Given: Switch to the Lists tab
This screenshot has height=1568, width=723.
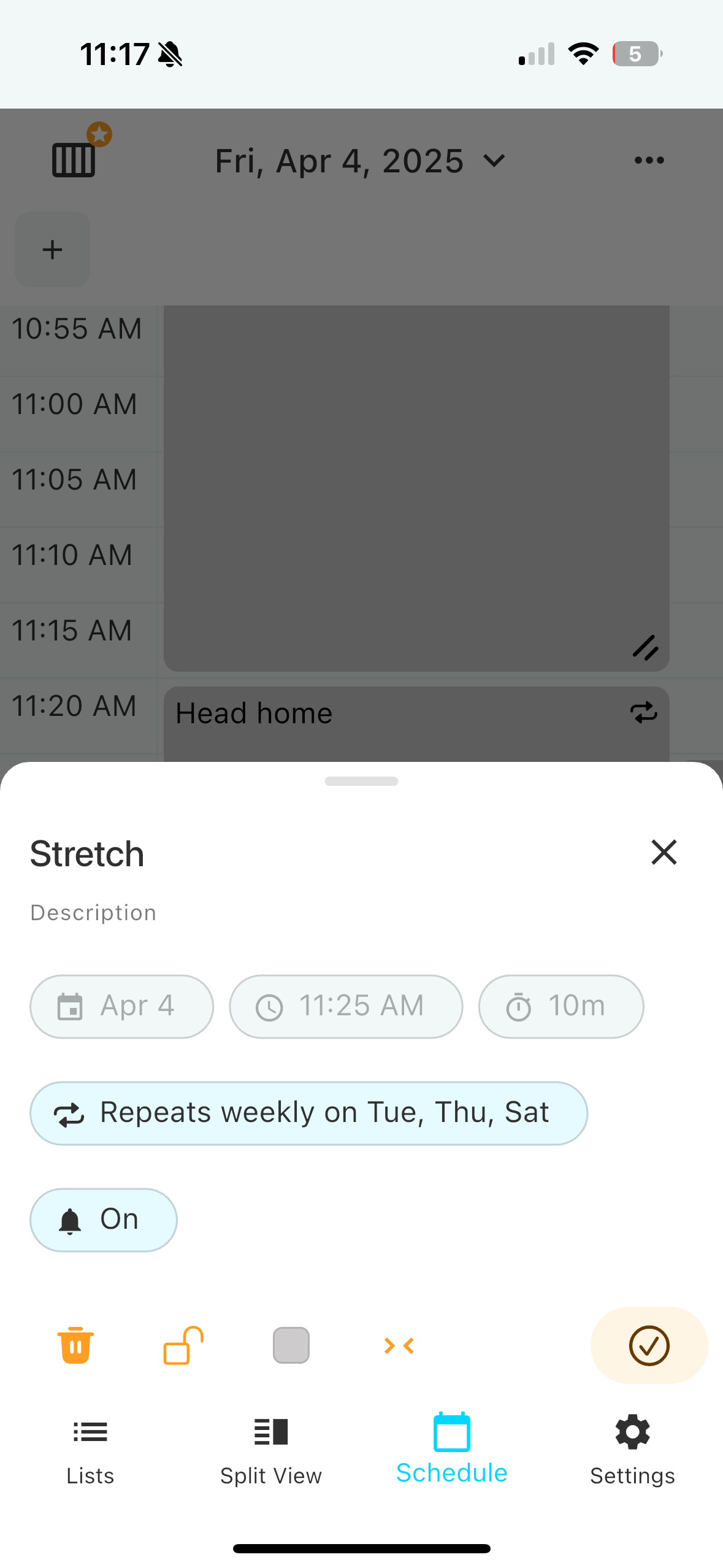Looking at the screenshot, I should click(x=90, y=1451).
